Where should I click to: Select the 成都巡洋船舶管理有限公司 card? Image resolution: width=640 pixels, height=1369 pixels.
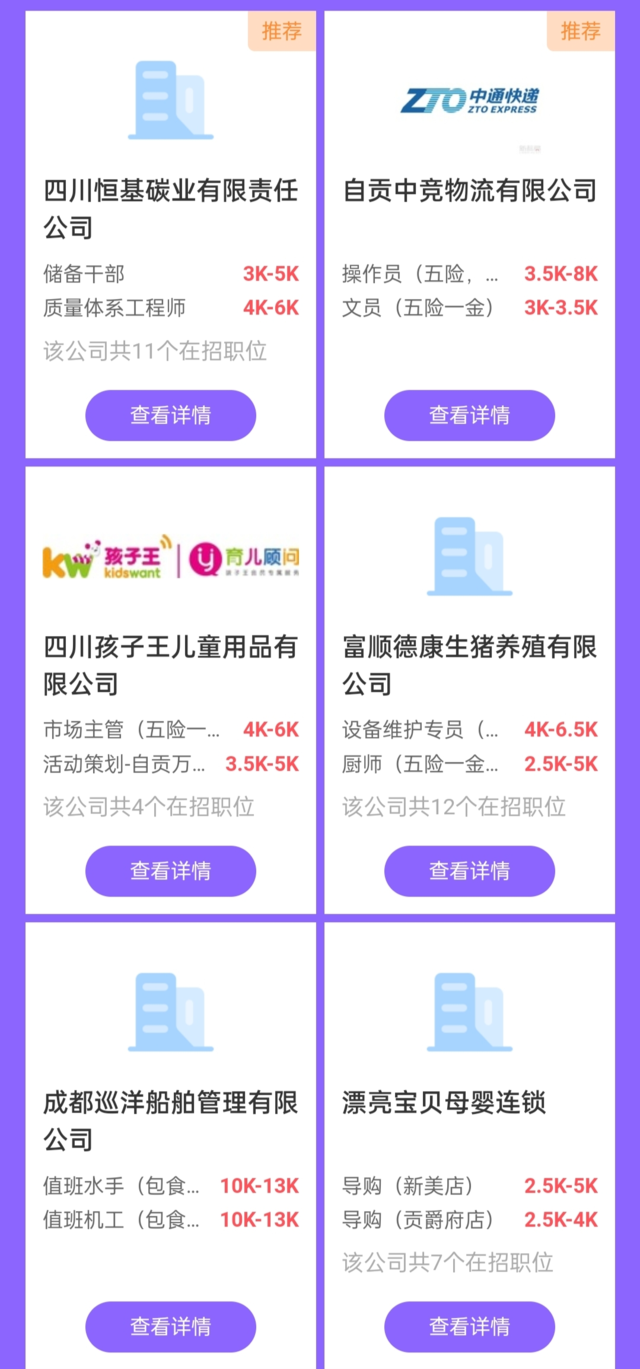[x=170, y=1120]
